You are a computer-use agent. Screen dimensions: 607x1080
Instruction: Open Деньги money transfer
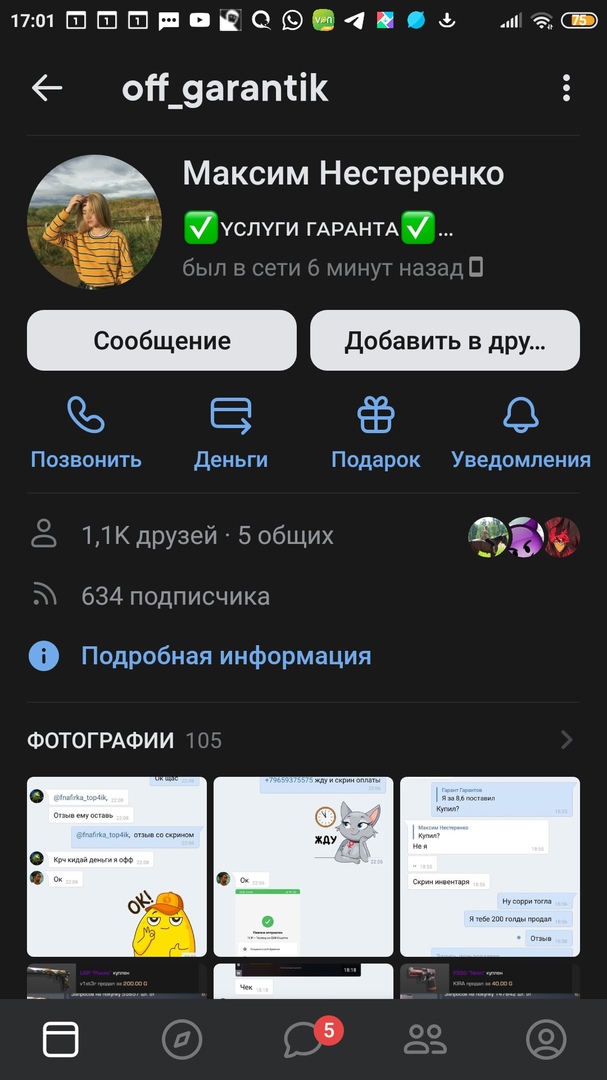[x=231, y=432]
